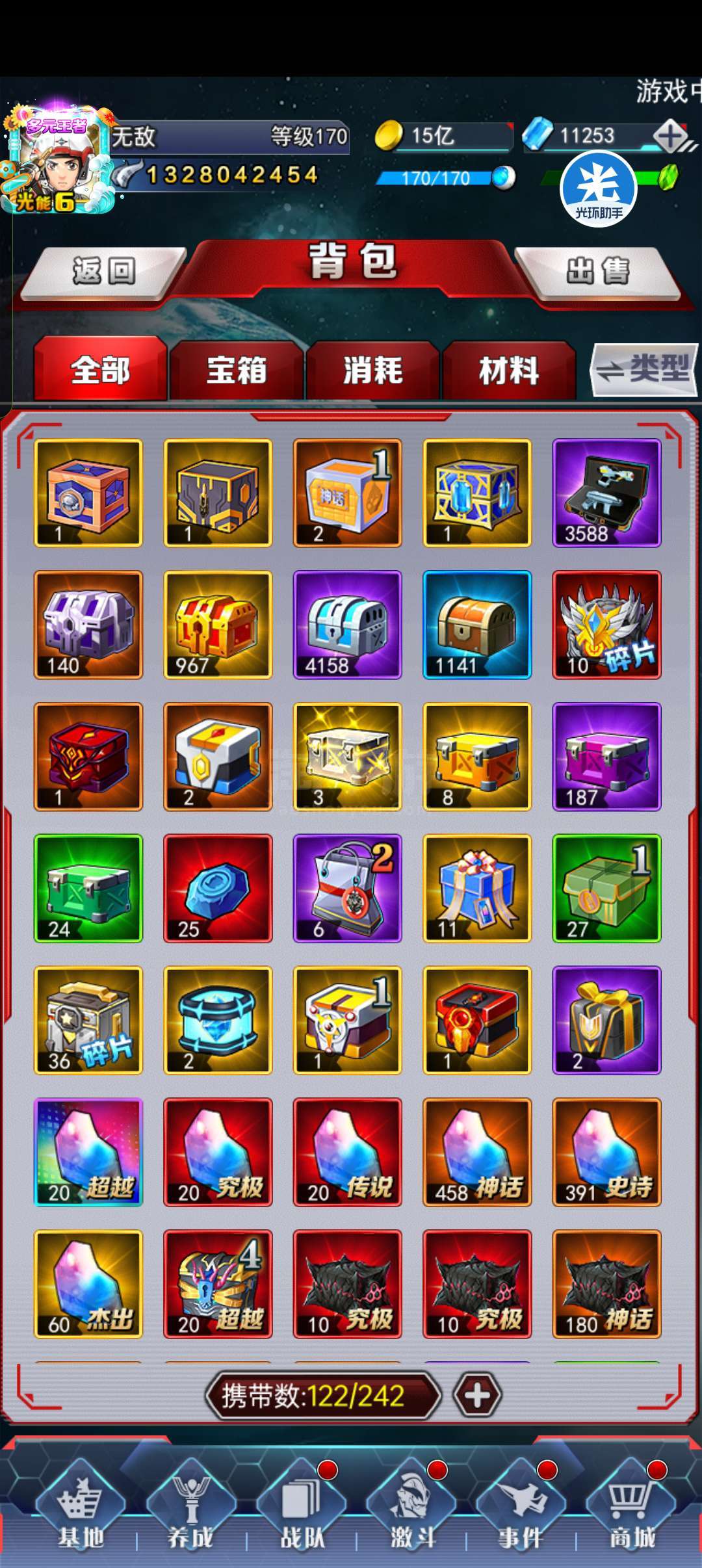Open the 事件 events section
This screenshot has width=702, height=1568.
coord(521,1507)
